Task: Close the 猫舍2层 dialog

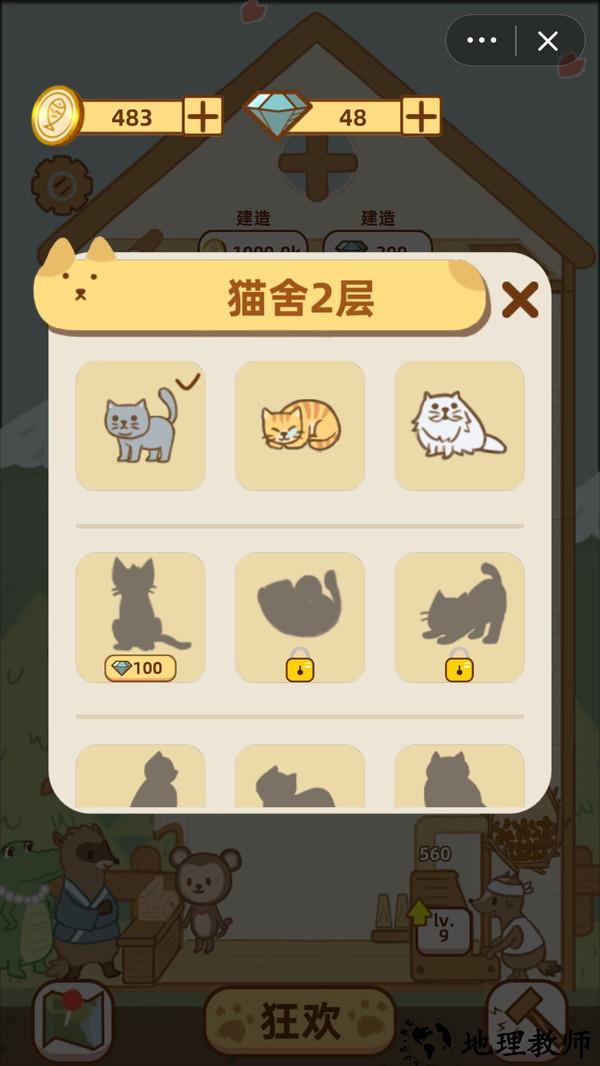Action: (519, 299)
